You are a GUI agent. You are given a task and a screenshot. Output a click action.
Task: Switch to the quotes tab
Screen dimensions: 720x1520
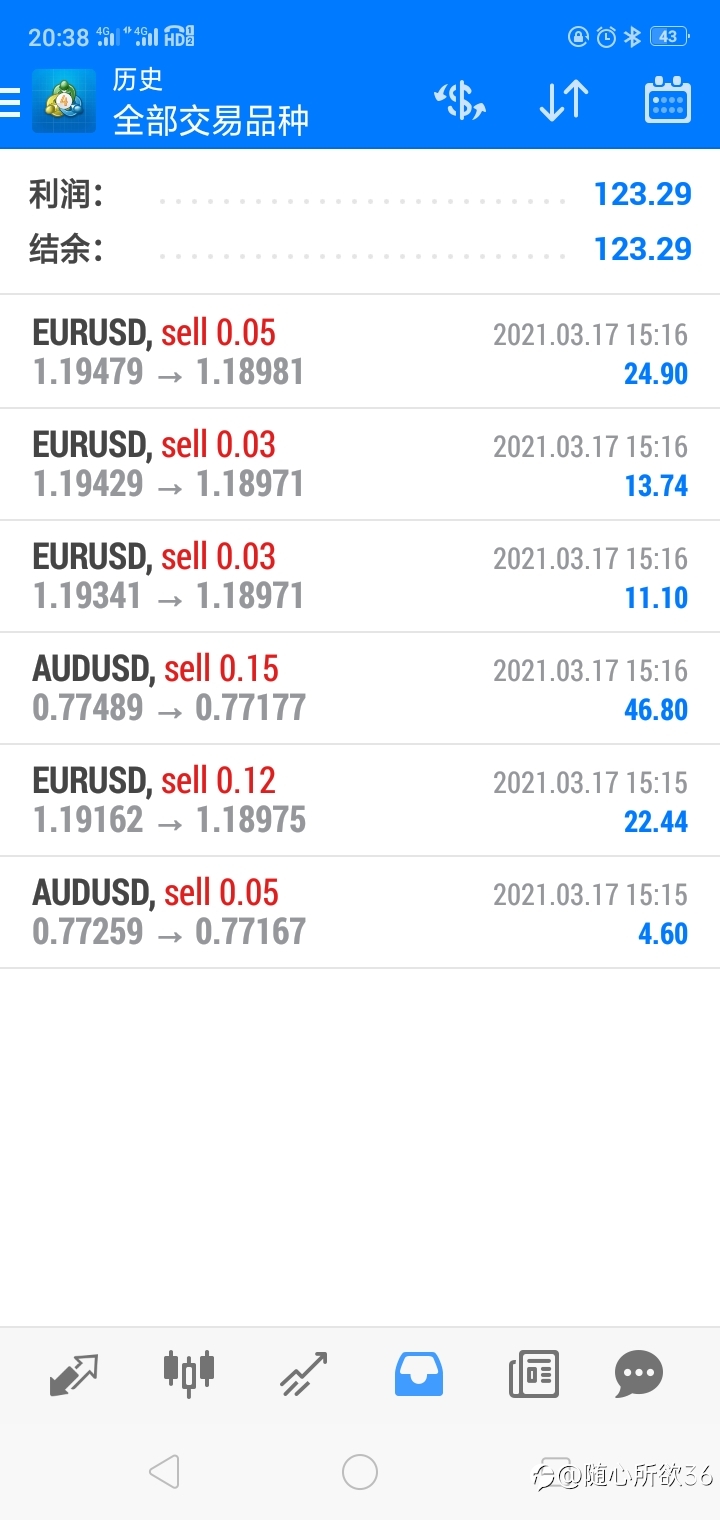[x=74, y=1374]
